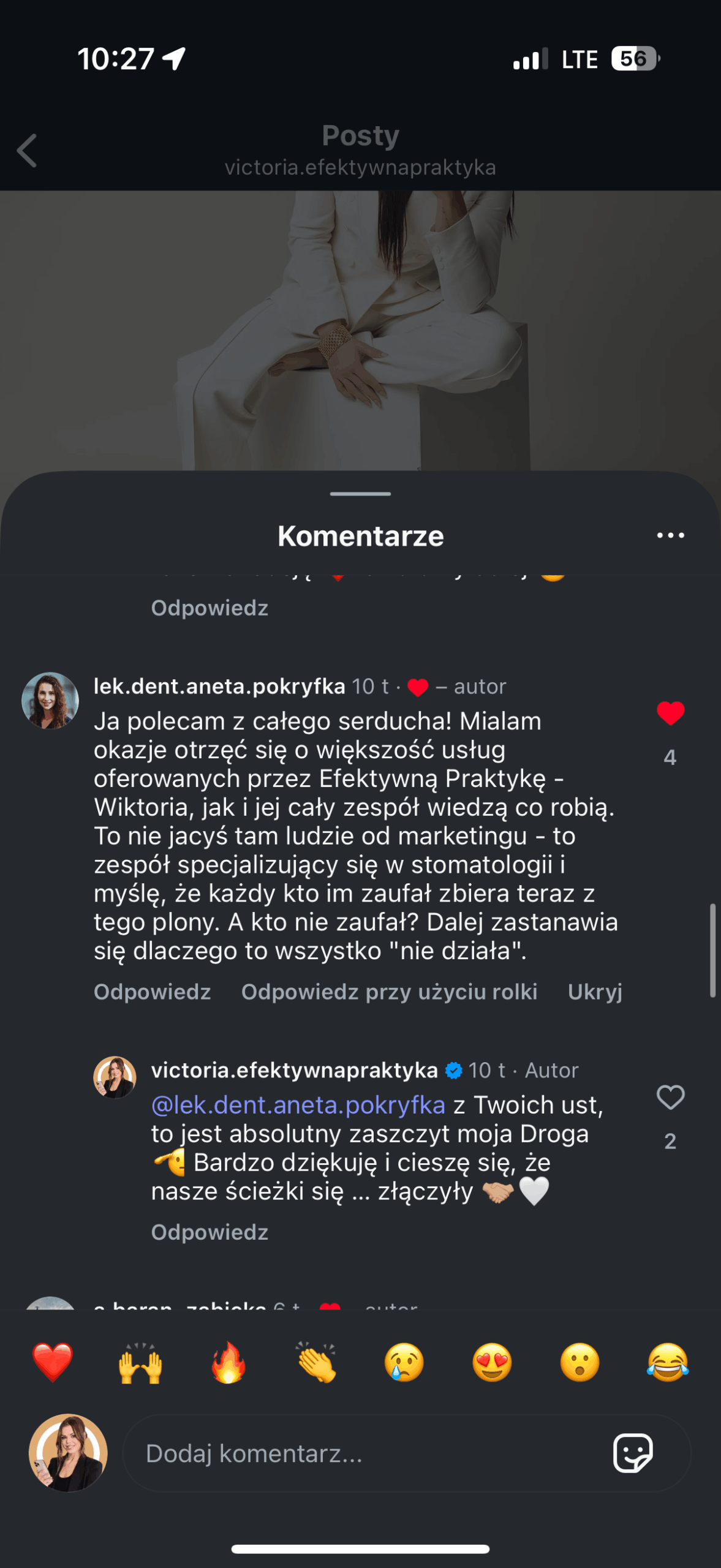This screenshot has height=1568, width=721.
Task: Like the reply from victoria.efektywnapraktyka
Action: click(x=670, y=1098)
